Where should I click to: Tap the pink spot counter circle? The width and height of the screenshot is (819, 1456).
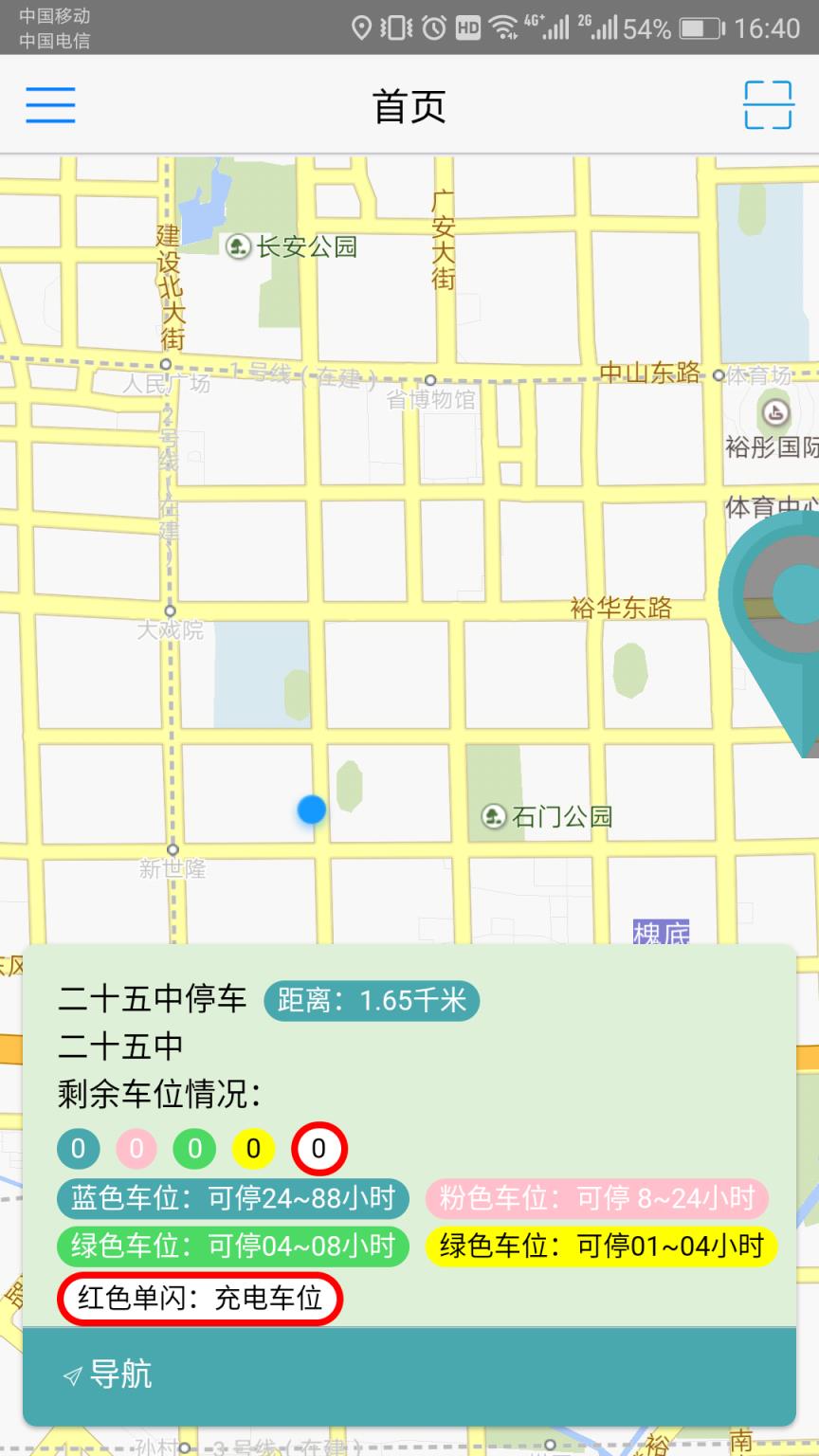pyautogui.click(x=136, y=1148)
